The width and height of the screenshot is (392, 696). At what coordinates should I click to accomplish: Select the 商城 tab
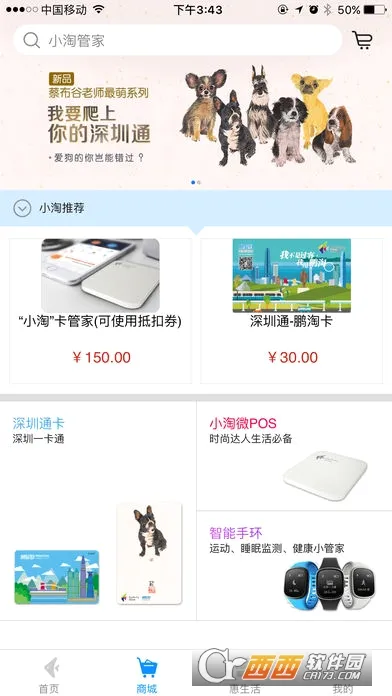pyautogui.click(x=147, y=674)
